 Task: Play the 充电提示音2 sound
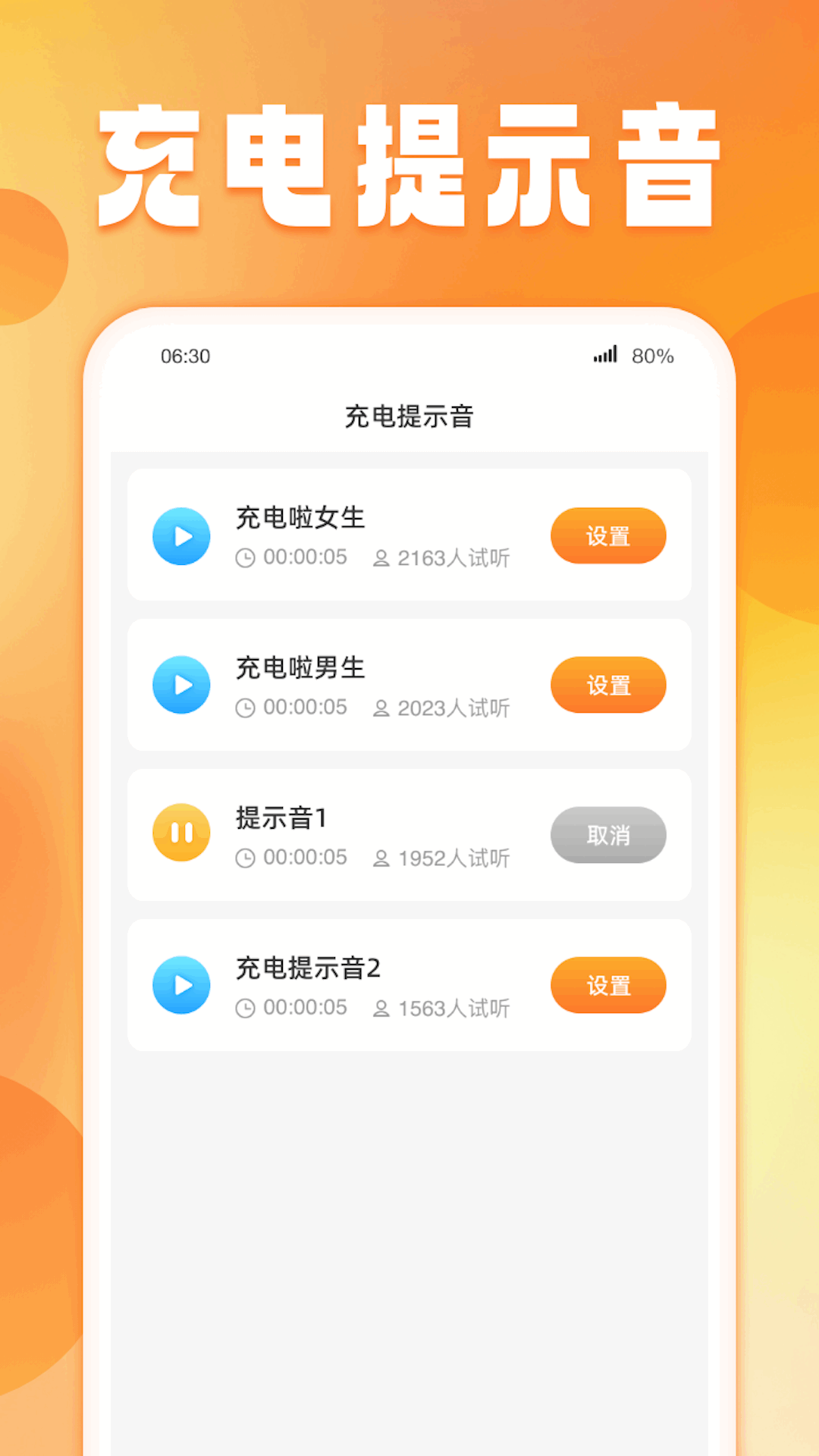click(x=180, y=985)
